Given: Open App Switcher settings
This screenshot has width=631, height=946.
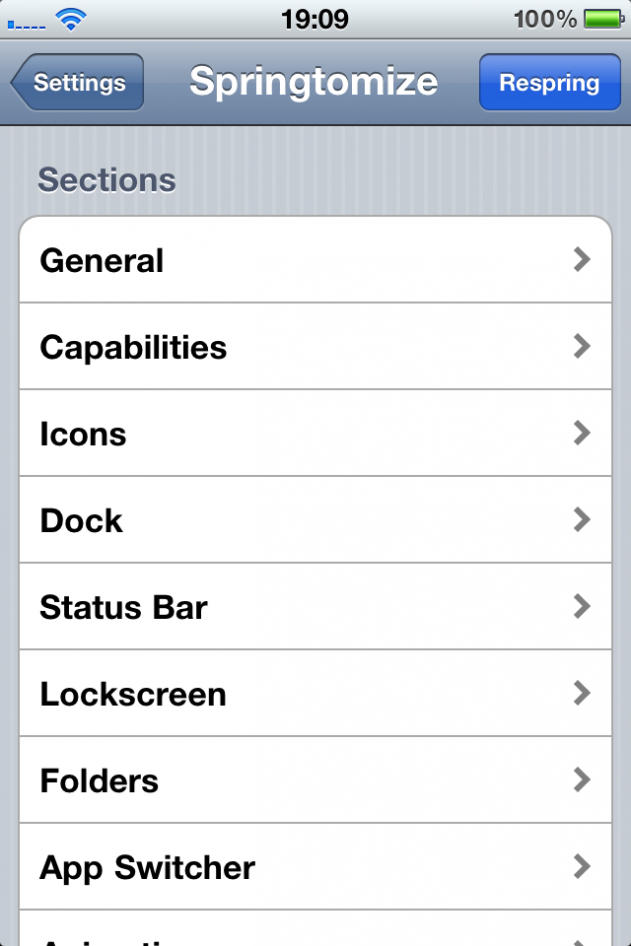Looking at the screenshot, I should coord(315,866).
